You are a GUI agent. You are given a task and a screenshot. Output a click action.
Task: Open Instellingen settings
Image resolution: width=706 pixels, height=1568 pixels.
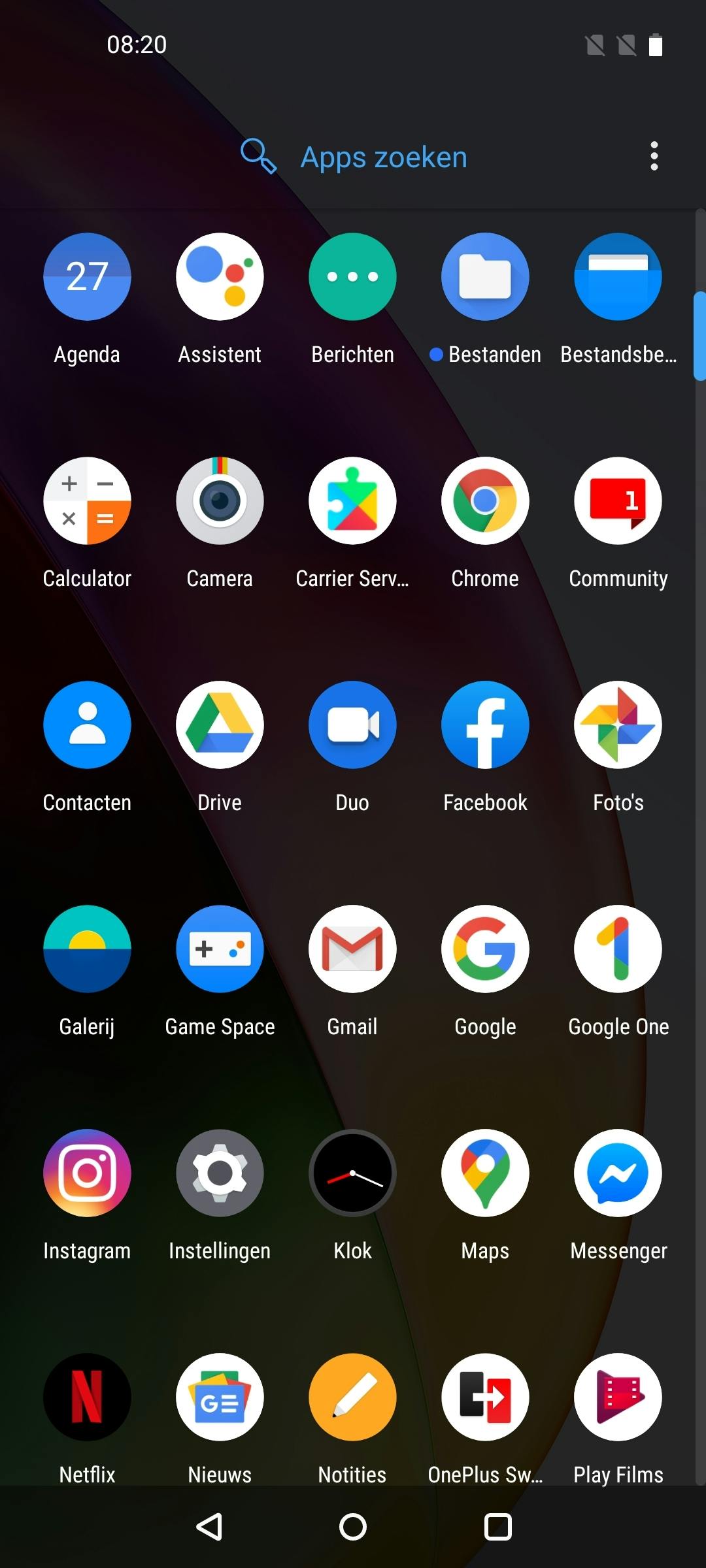pyautogui.click(x=220, y=1173)
